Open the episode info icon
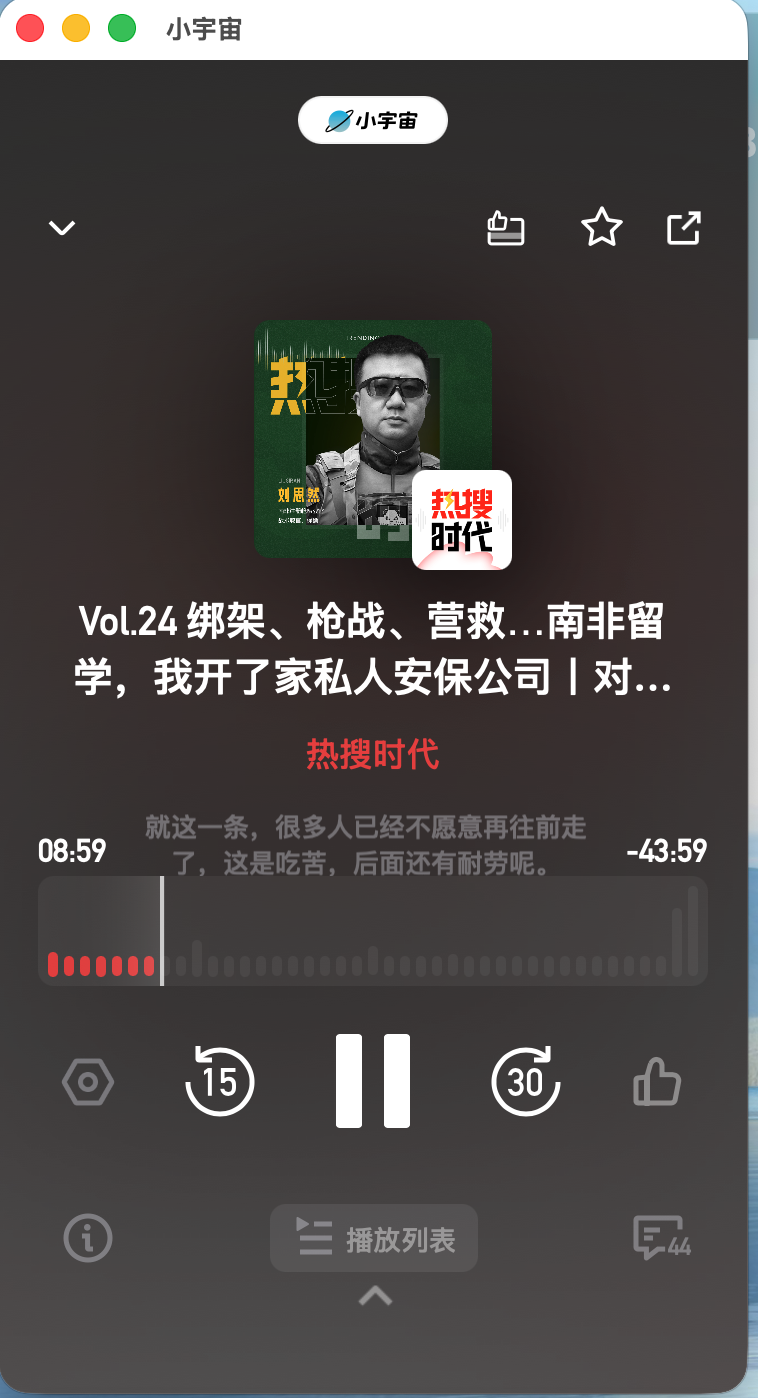 [x=88, y=1238]
